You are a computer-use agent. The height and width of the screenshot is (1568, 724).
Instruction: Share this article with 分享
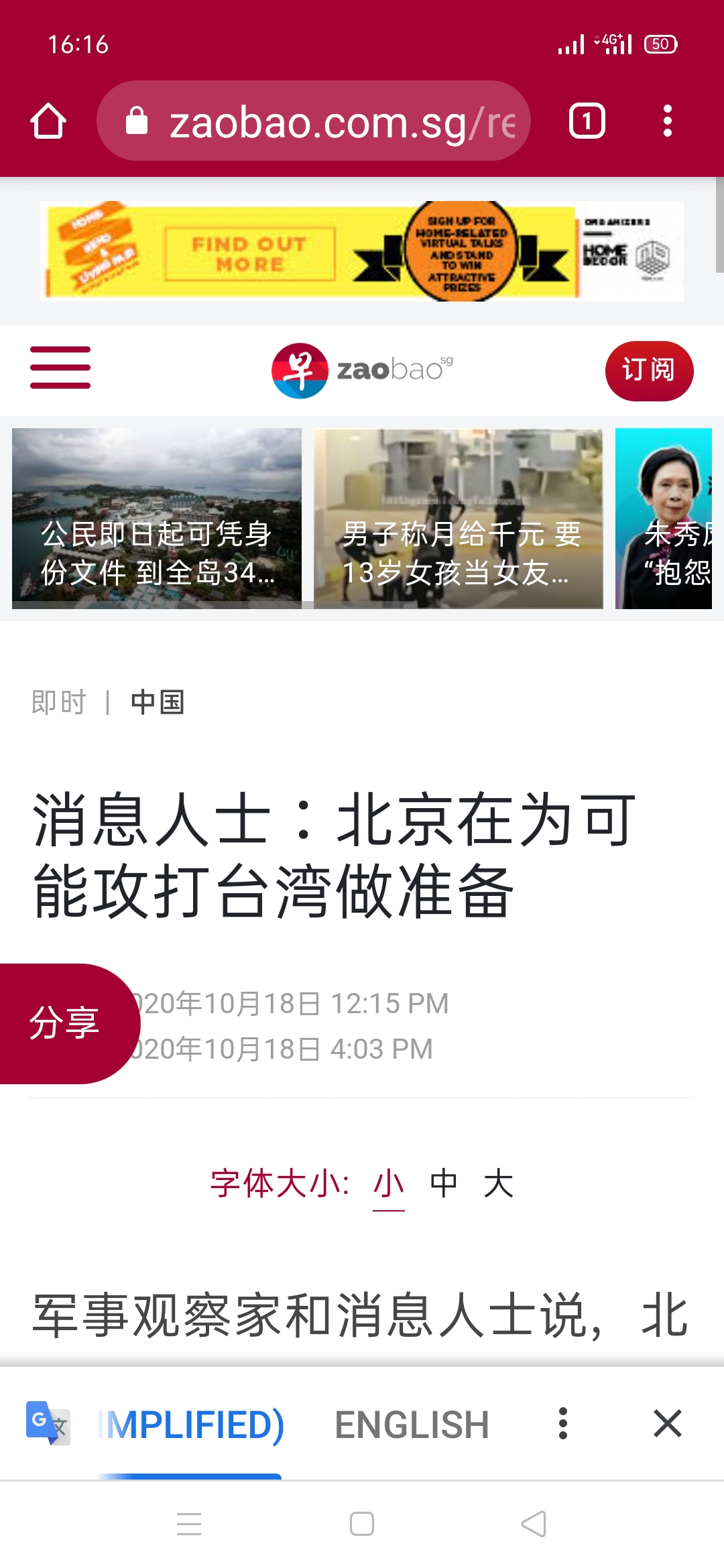click(65, 1023)
